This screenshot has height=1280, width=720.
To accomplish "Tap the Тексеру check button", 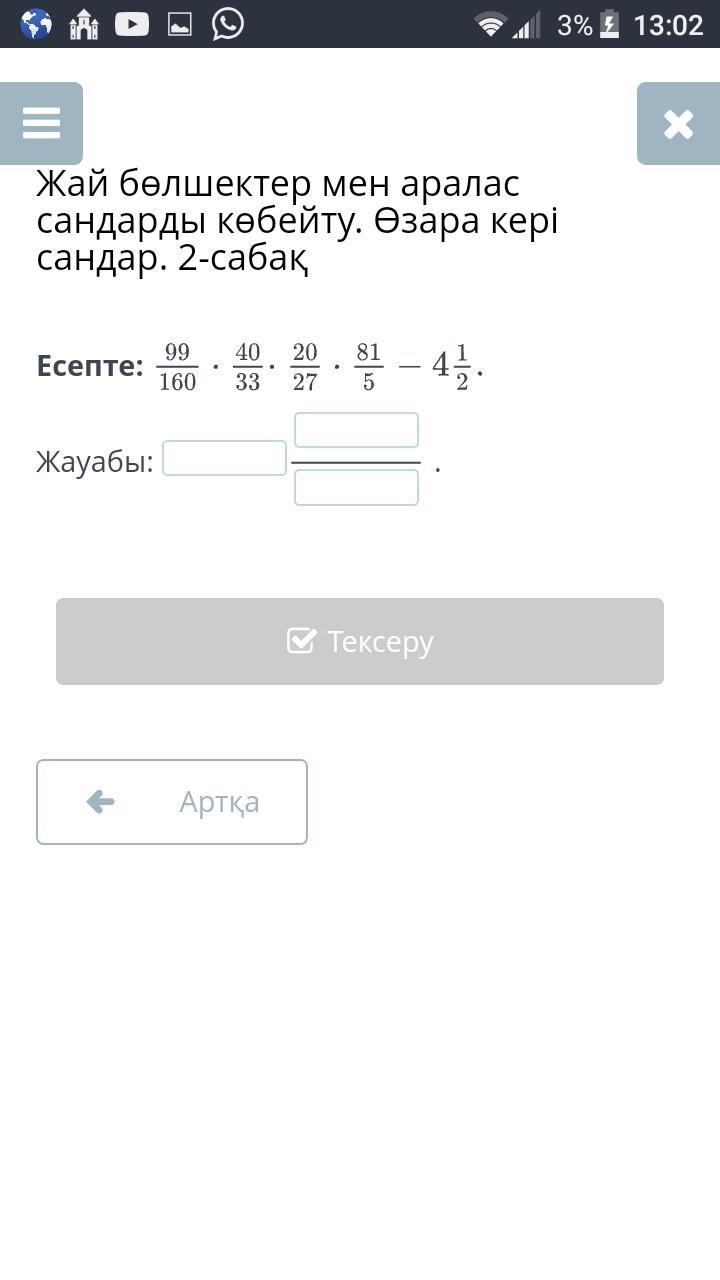I will pos(360,641).
